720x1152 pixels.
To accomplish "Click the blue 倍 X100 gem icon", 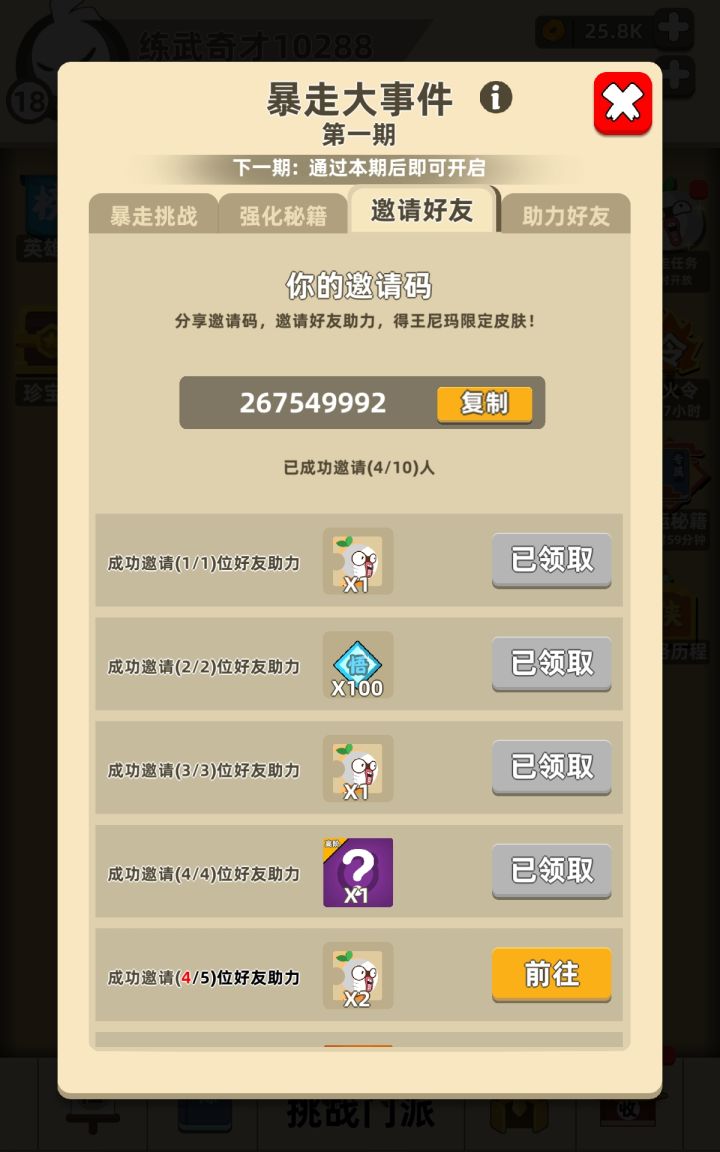I will (x=359, y=662).
